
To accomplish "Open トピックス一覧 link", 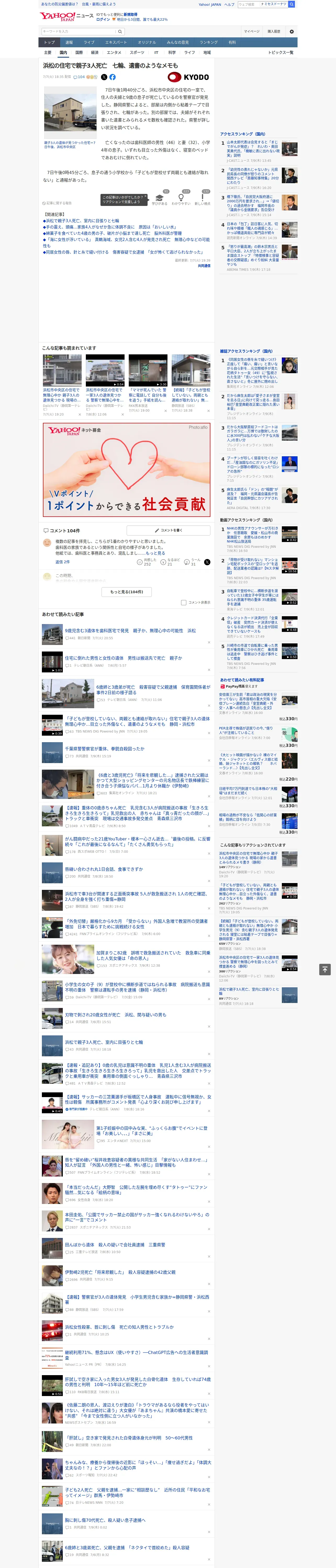I will pyautogui.click(x=281, y=52).
